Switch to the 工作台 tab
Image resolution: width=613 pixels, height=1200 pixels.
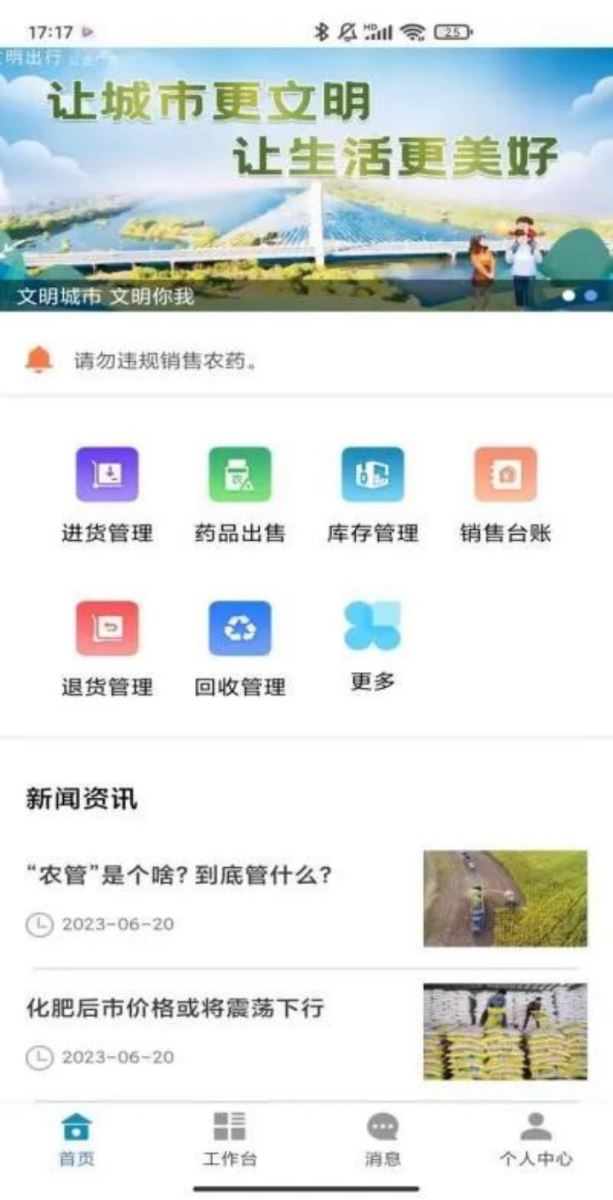(229, 1139)
